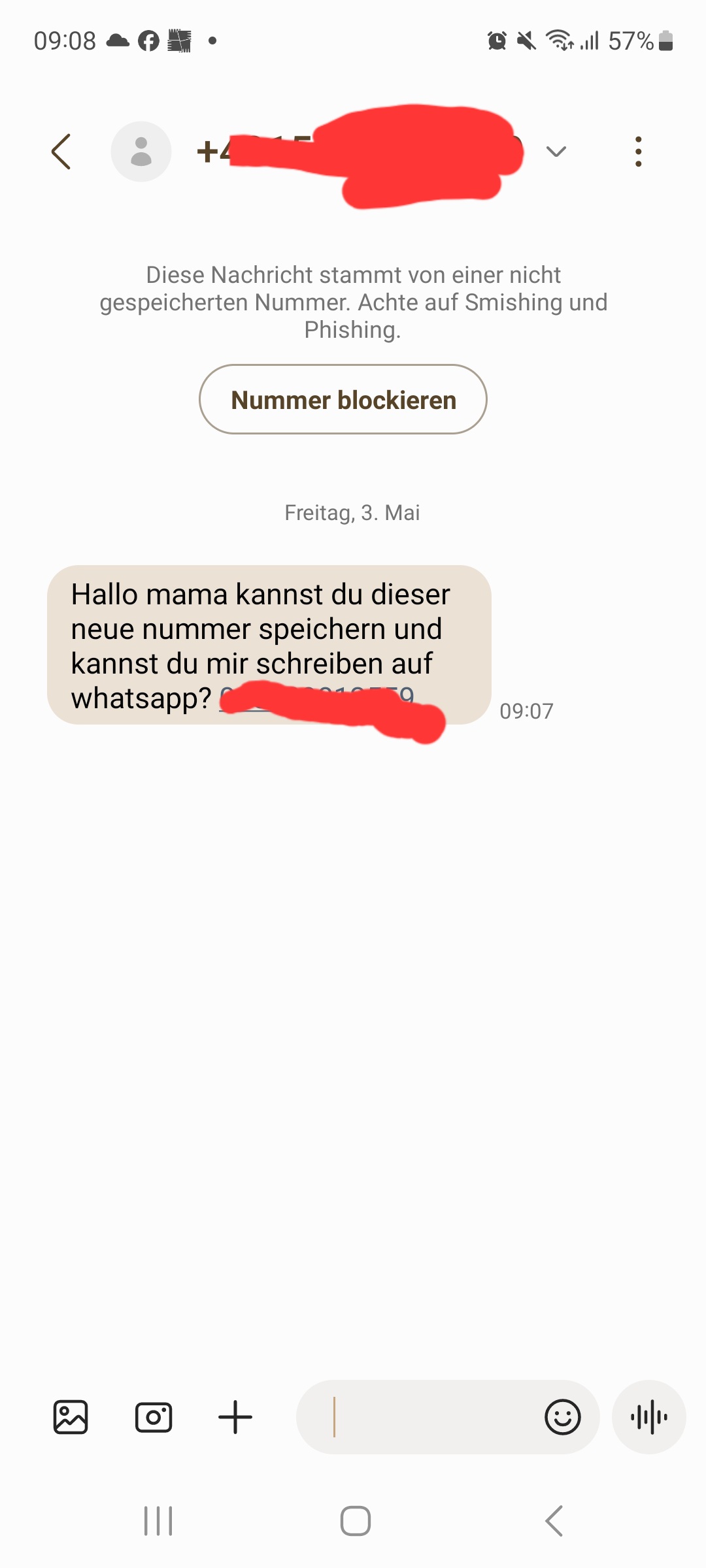Tap Nummer blockieren button
The width and height of the screenshot is (706, 1568).
[343, 399]
